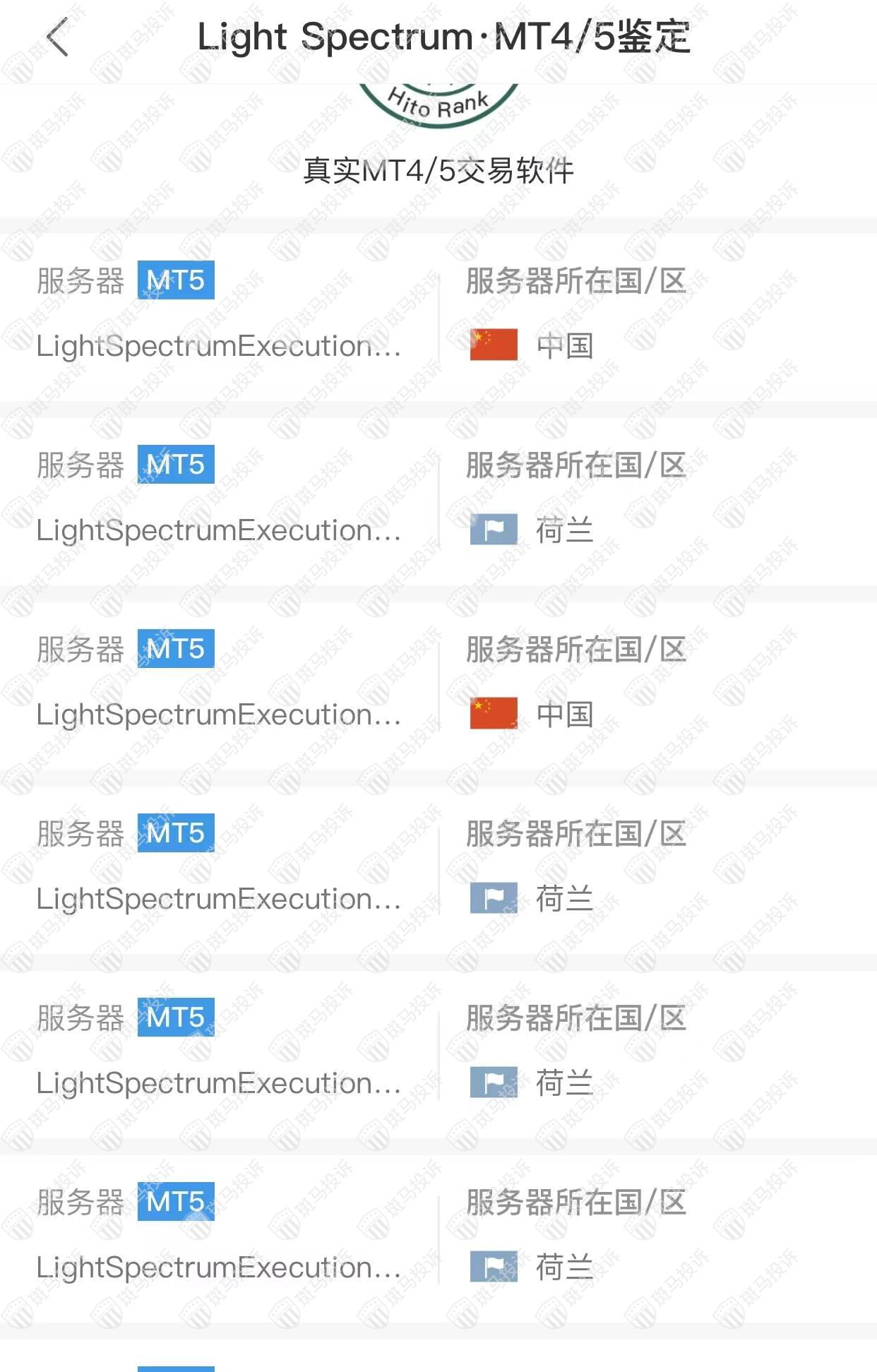Image resolution: width=877 pixels, height=1372 pixels.
Task: Go back from the MT4/5鉴定 page
Action: coord(58,37)
